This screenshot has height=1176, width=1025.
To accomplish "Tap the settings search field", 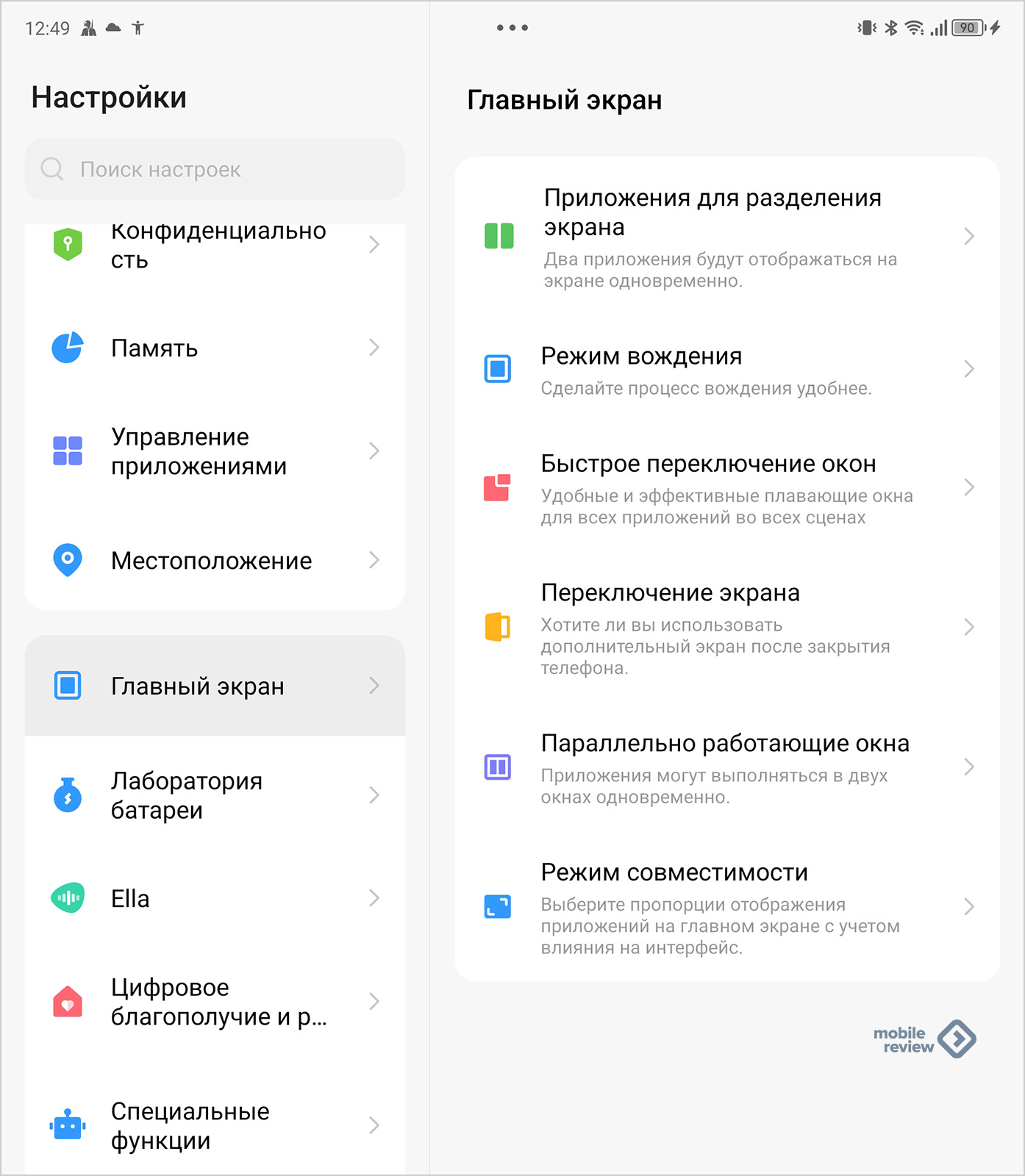I will 215,170.
